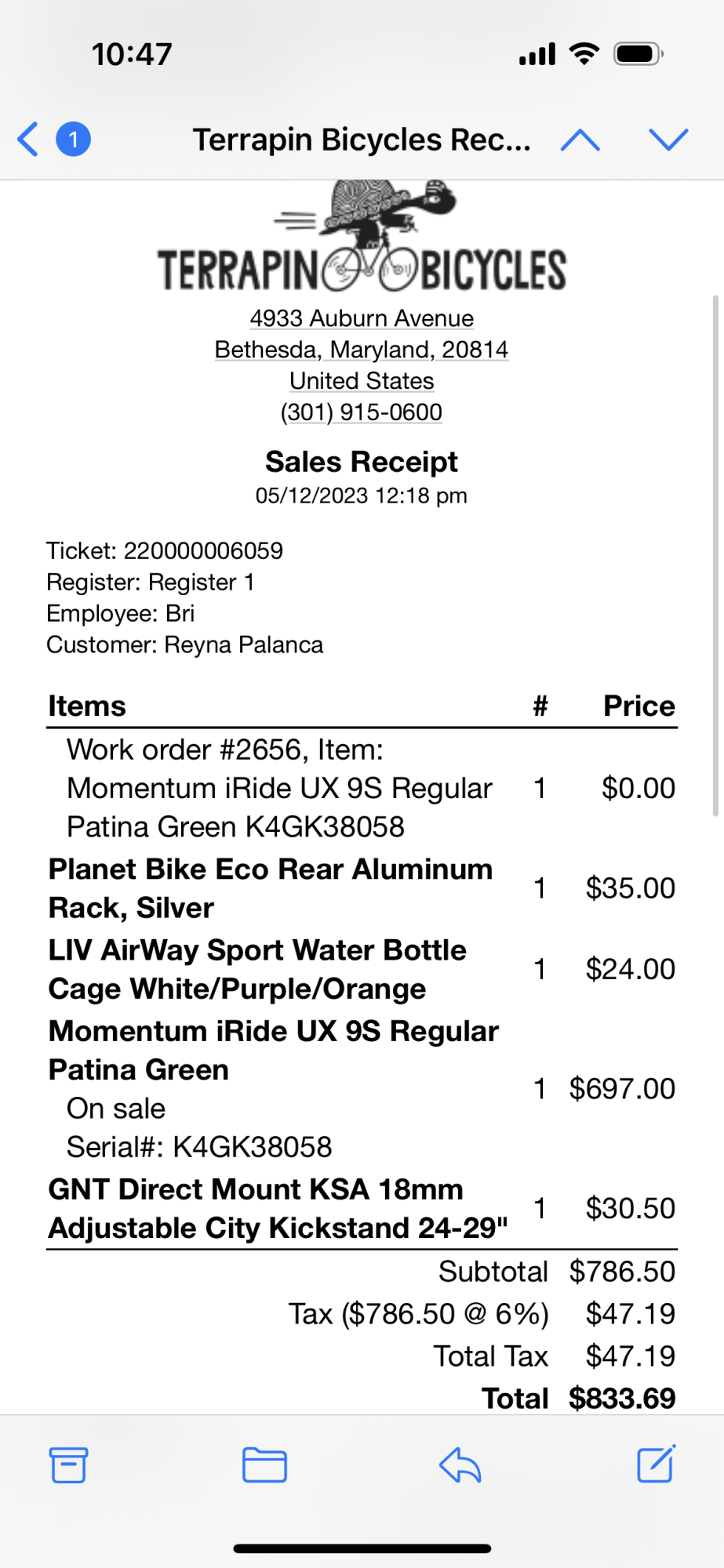Screen dimensions: 724x1568
Task: Compose a new email
Action: click(x=656, y=1465)
